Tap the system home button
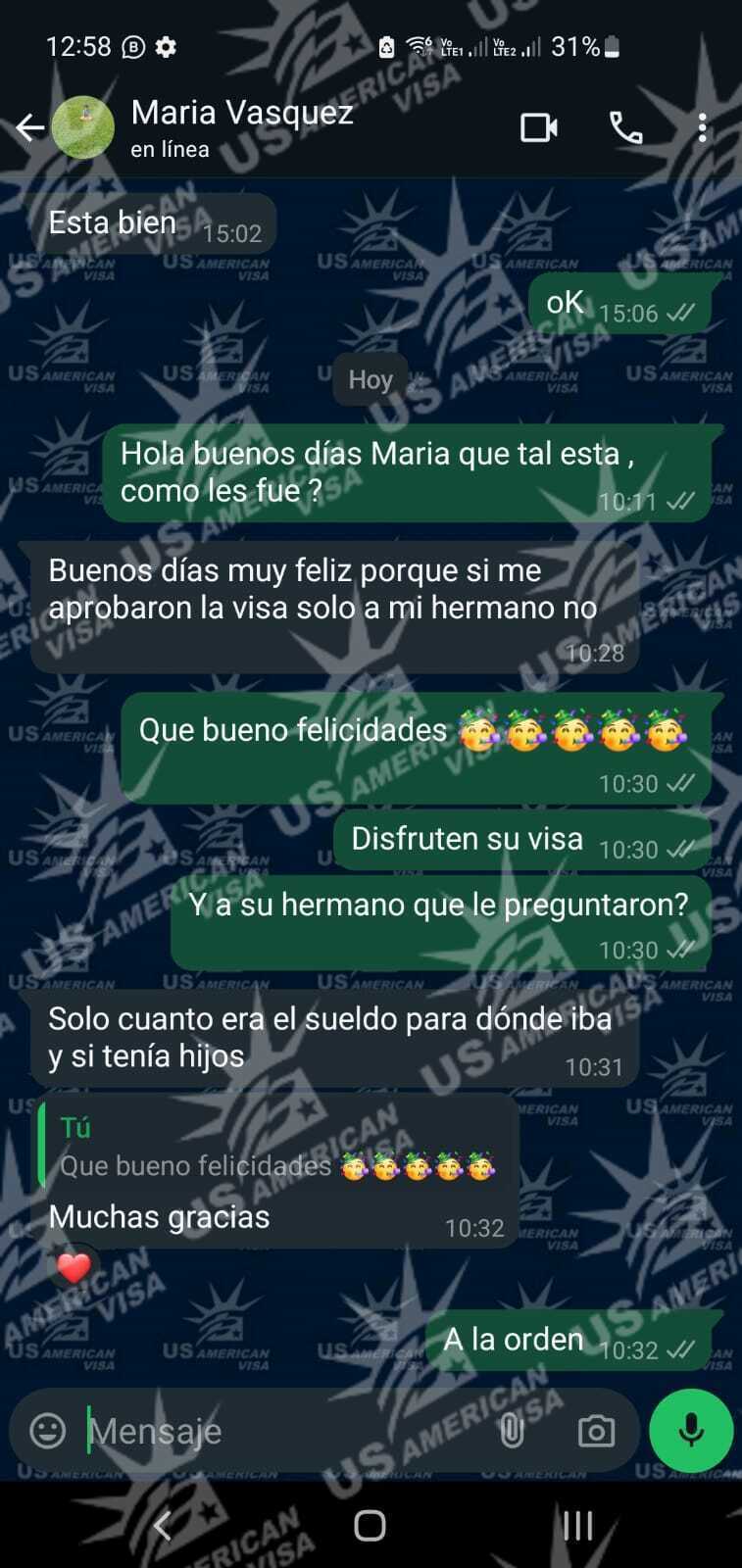 pyautogui.click(x=370, y=1525)
